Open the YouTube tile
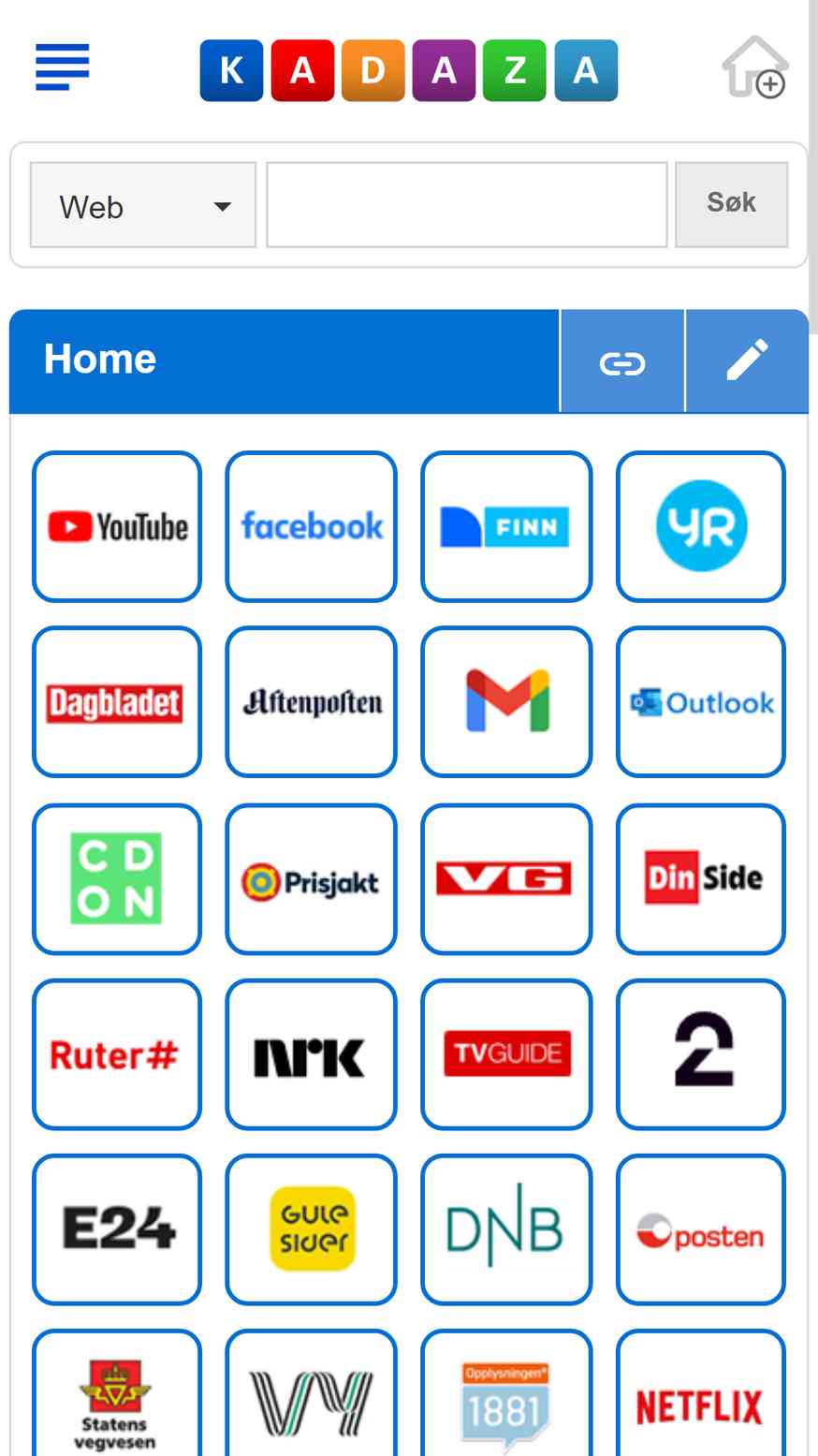Viewport: 818px width, 1456px height. (x=117, y=526)
